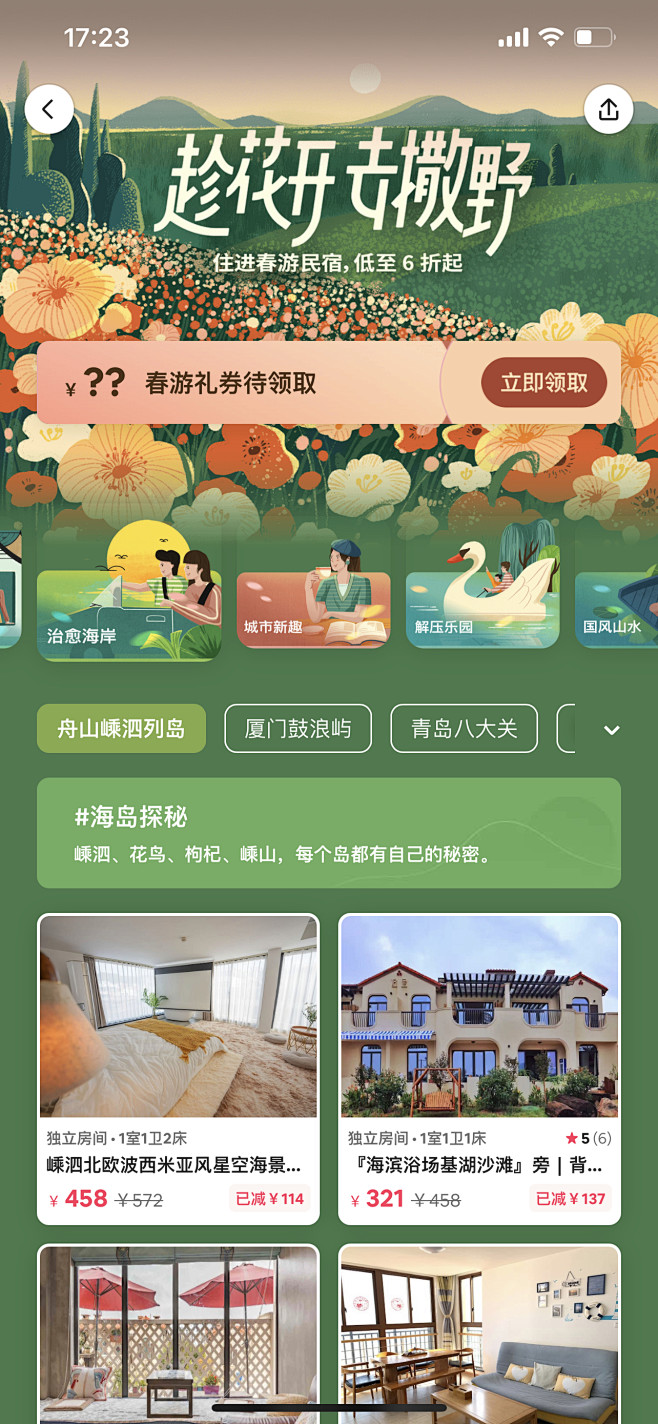
Task: Expand the destination list chevron
Action: coord(612,730)
